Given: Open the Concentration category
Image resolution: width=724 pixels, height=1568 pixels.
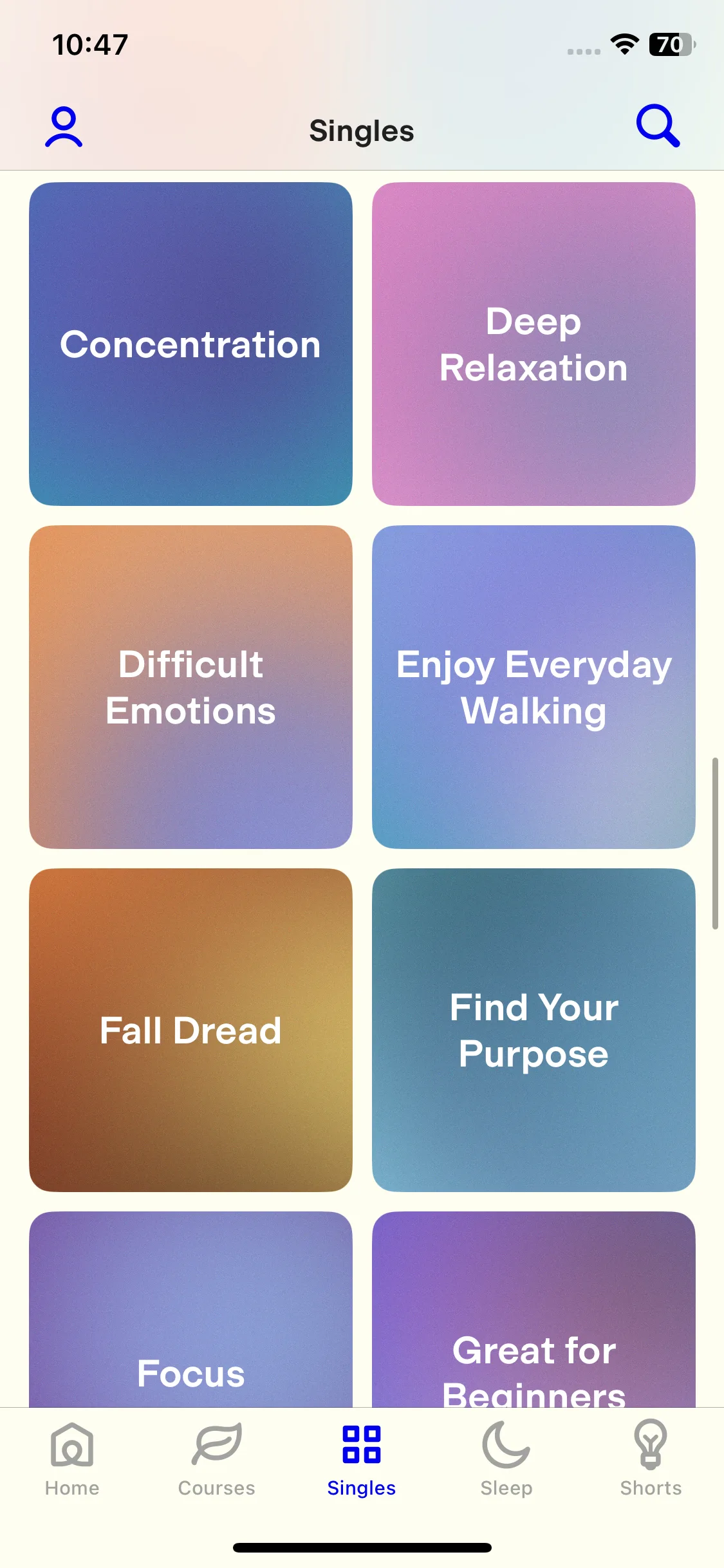Looking at the screenshot, I should tap(190, 344).
